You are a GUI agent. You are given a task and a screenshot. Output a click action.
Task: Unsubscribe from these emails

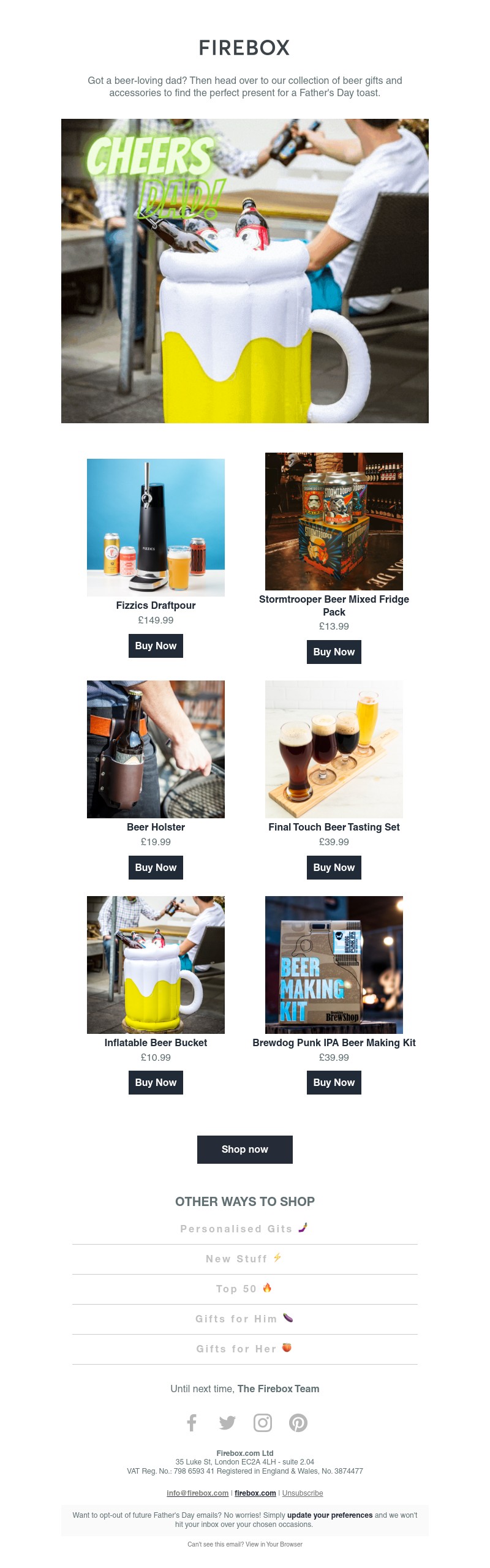click(x=303, y=1493)
